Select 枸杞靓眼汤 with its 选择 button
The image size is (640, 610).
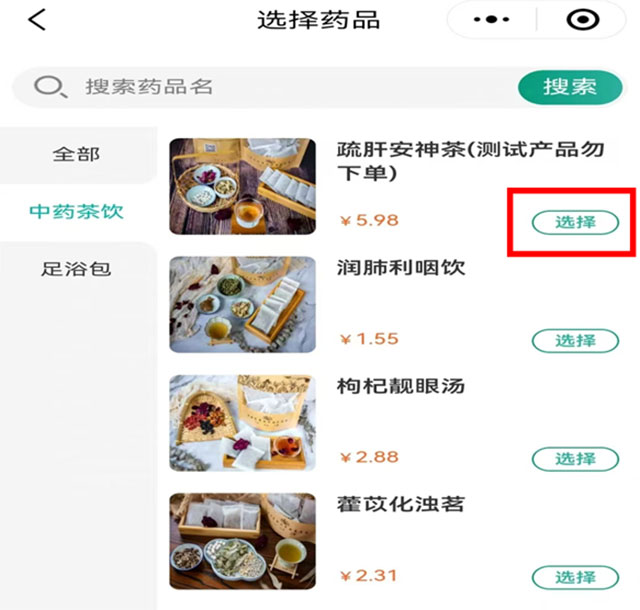(x=575, y=458)
